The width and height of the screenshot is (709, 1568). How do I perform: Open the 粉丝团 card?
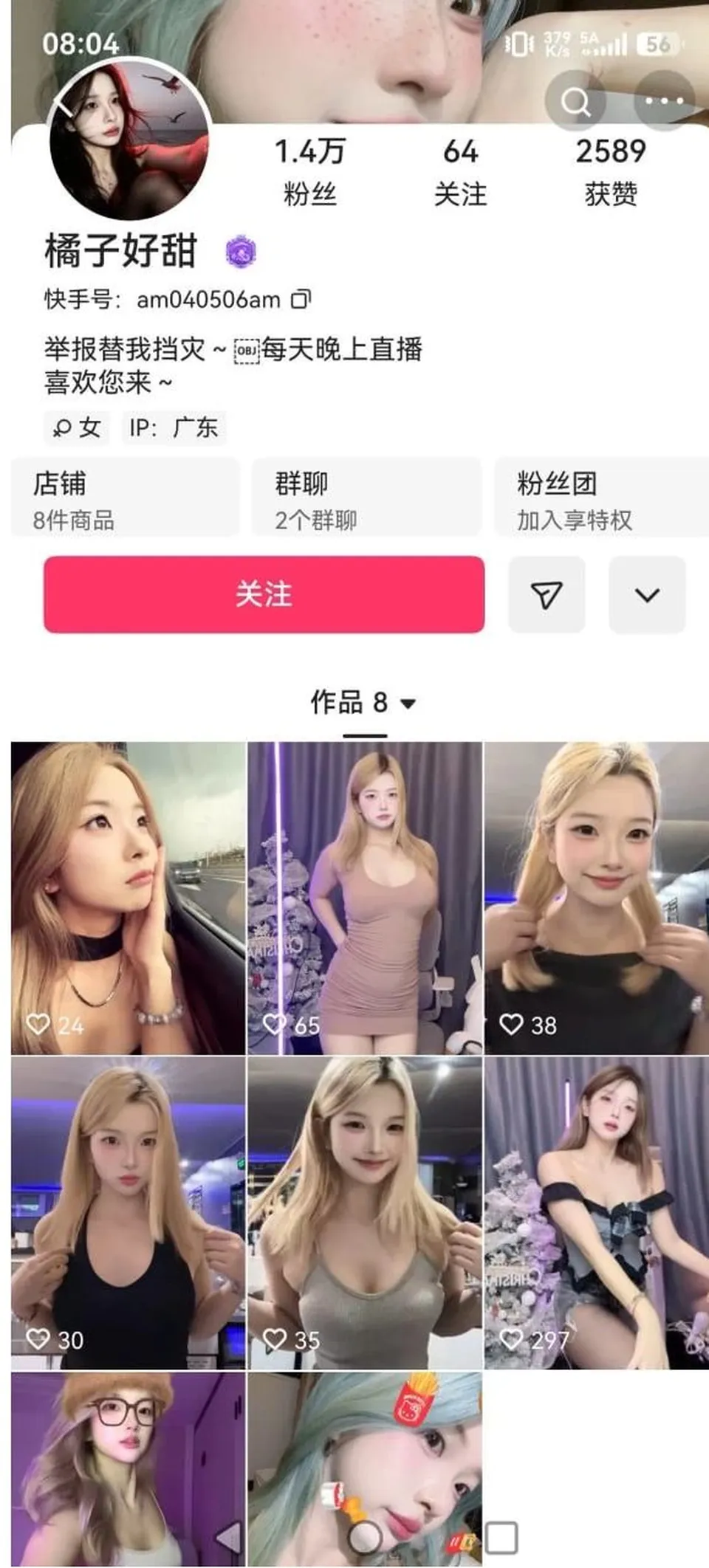pos(602,497)
